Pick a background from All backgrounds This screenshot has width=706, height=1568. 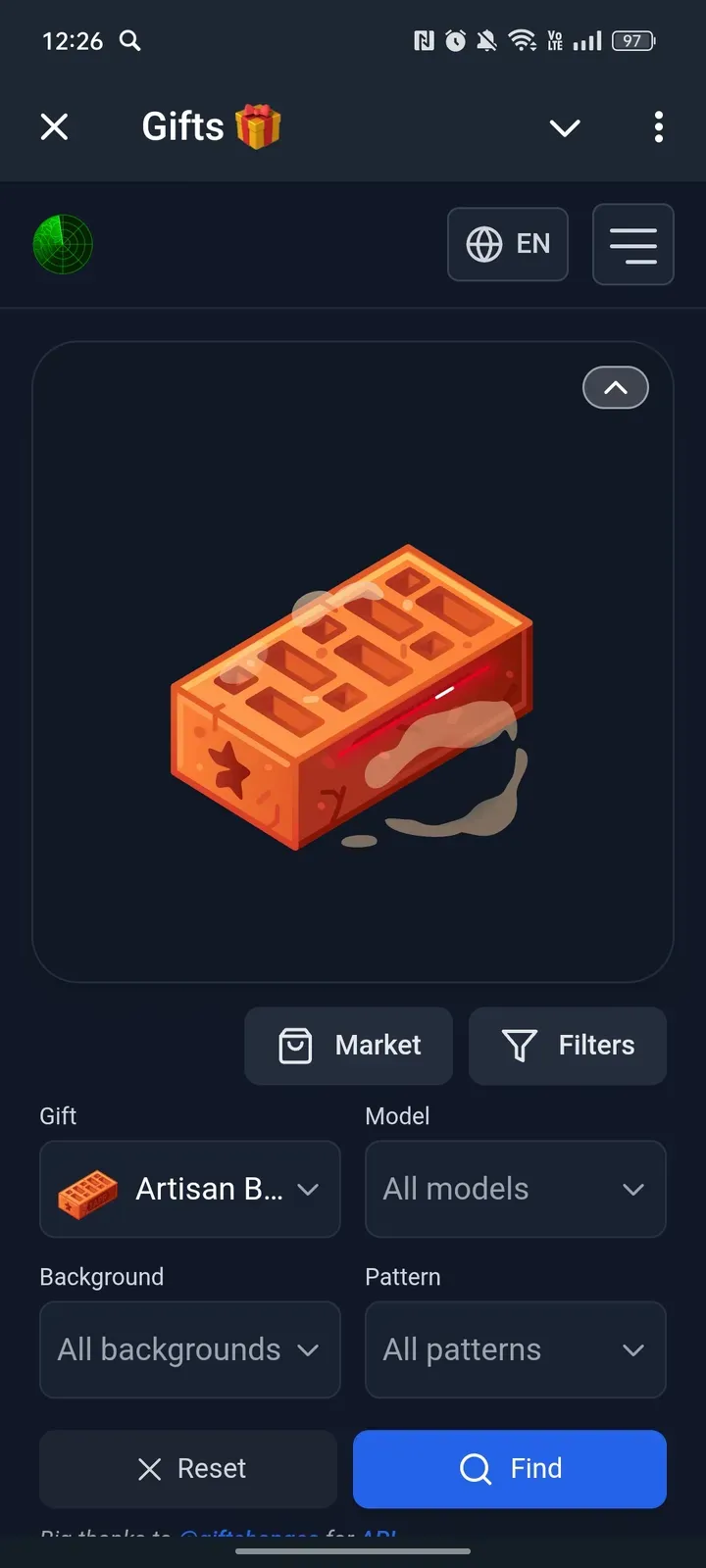pyautogui.click(x=190, y=1349)
